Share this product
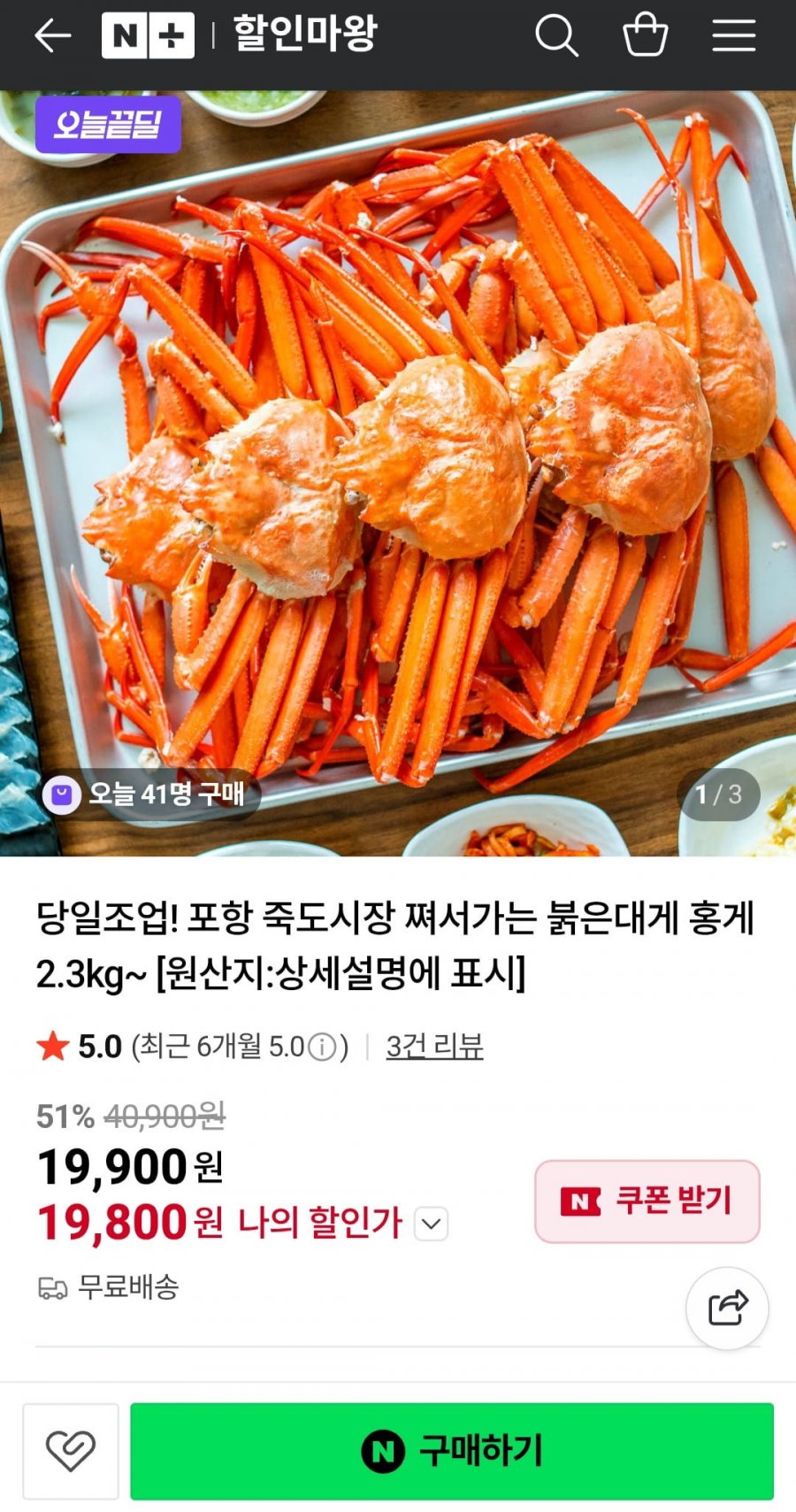 [727, 1308]
